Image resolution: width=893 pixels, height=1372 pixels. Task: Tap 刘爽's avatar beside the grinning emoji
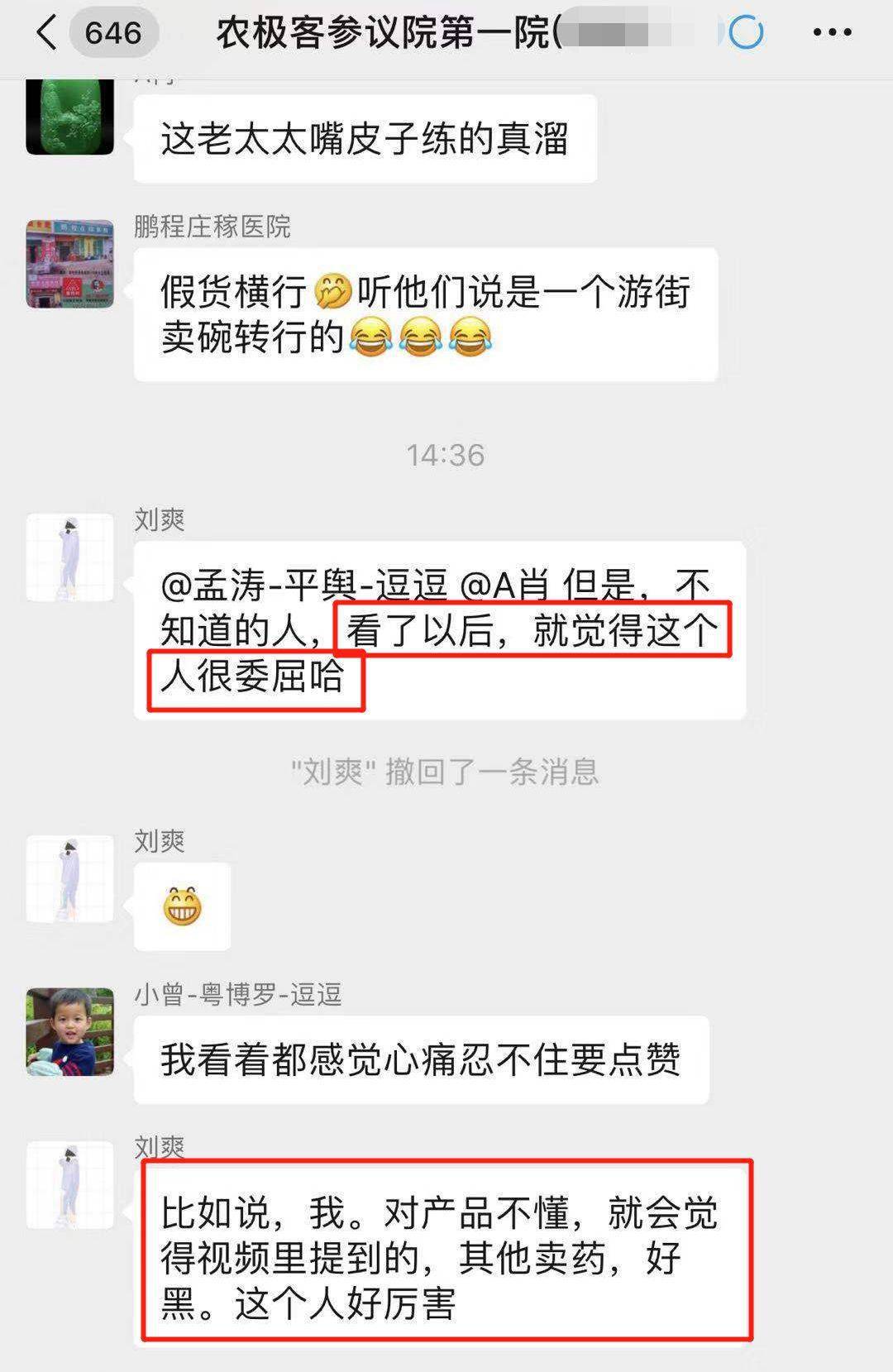pos(69,878)
